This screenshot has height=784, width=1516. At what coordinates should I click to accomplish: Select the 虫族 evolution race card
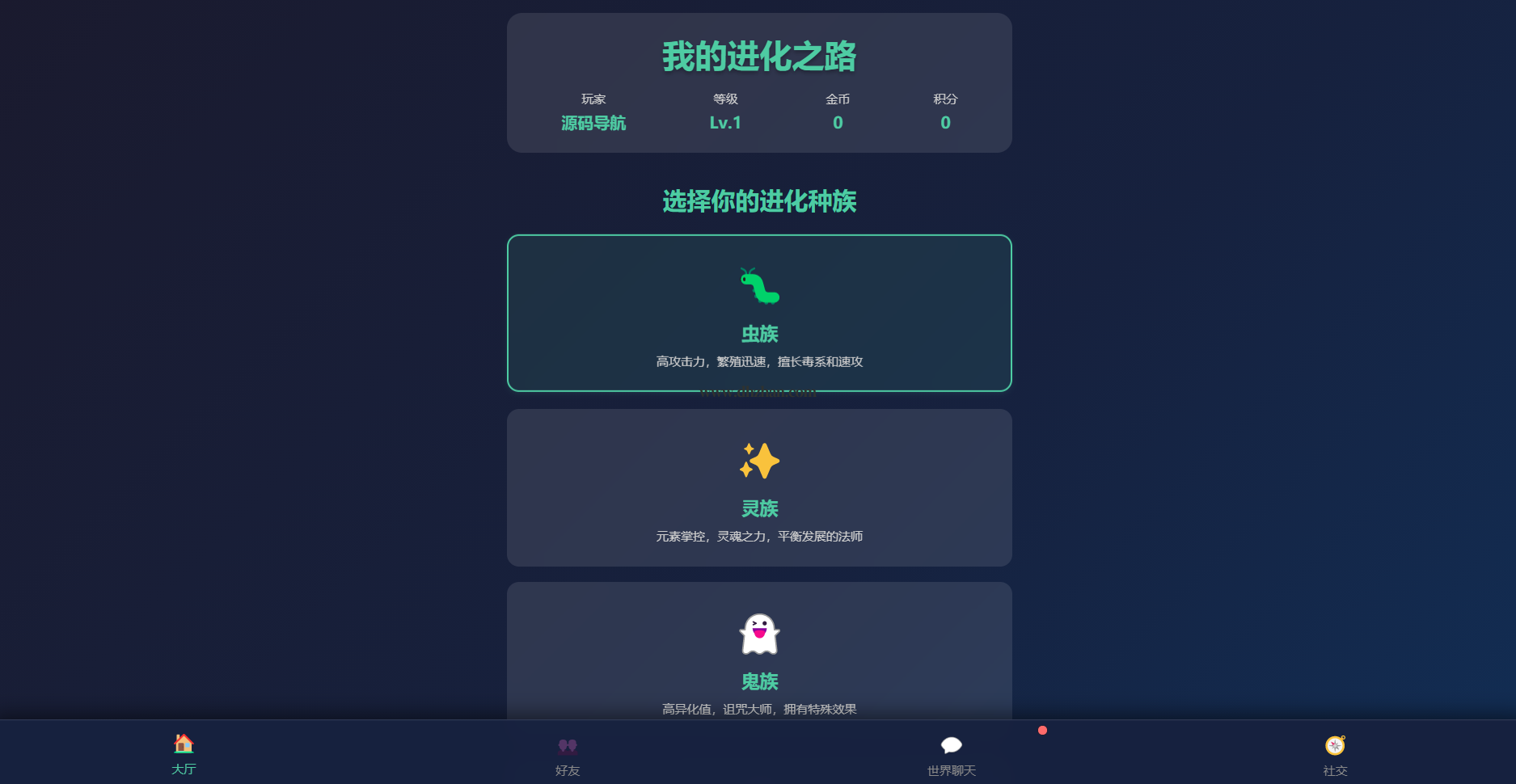(x=758, y=314)
